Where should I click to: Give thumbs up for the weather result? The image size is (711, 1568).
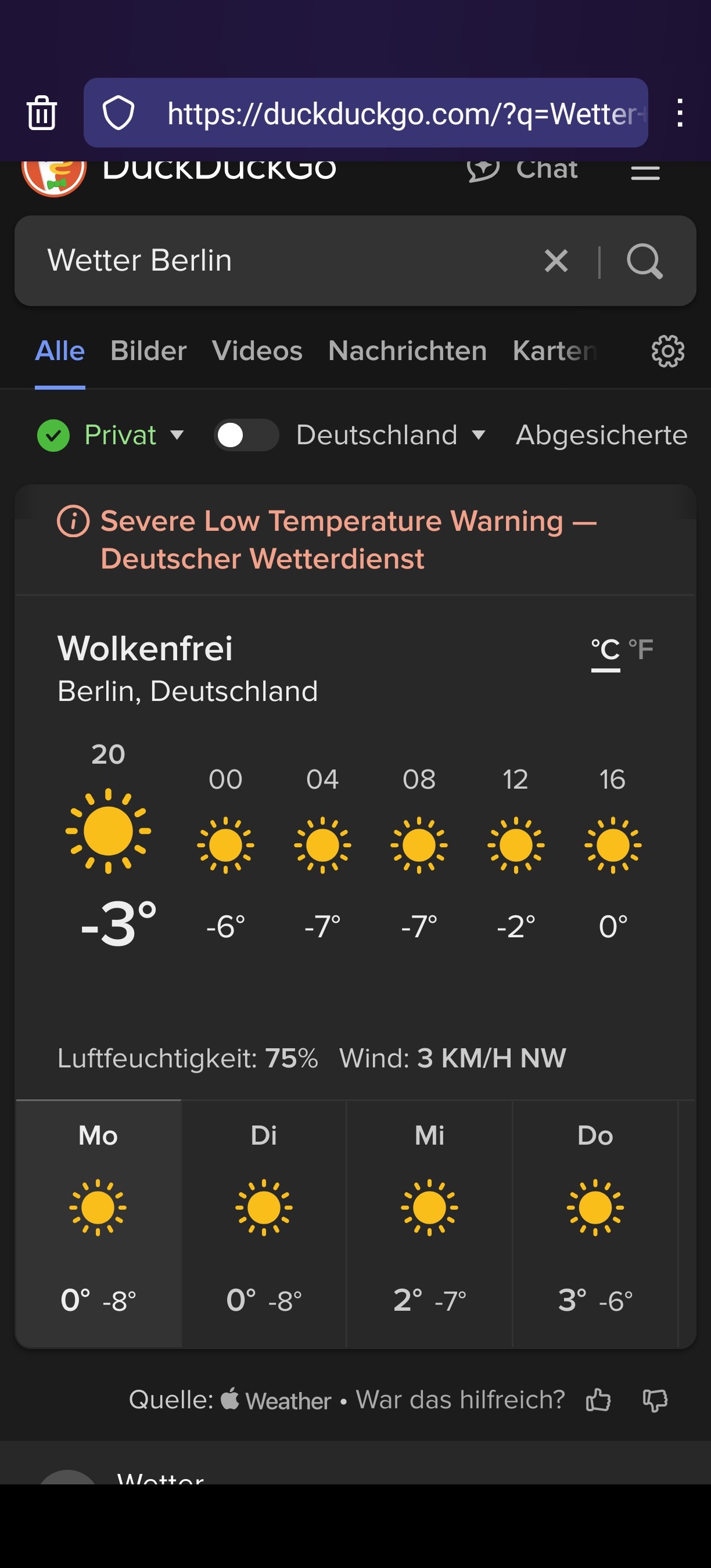(598, 1400)
